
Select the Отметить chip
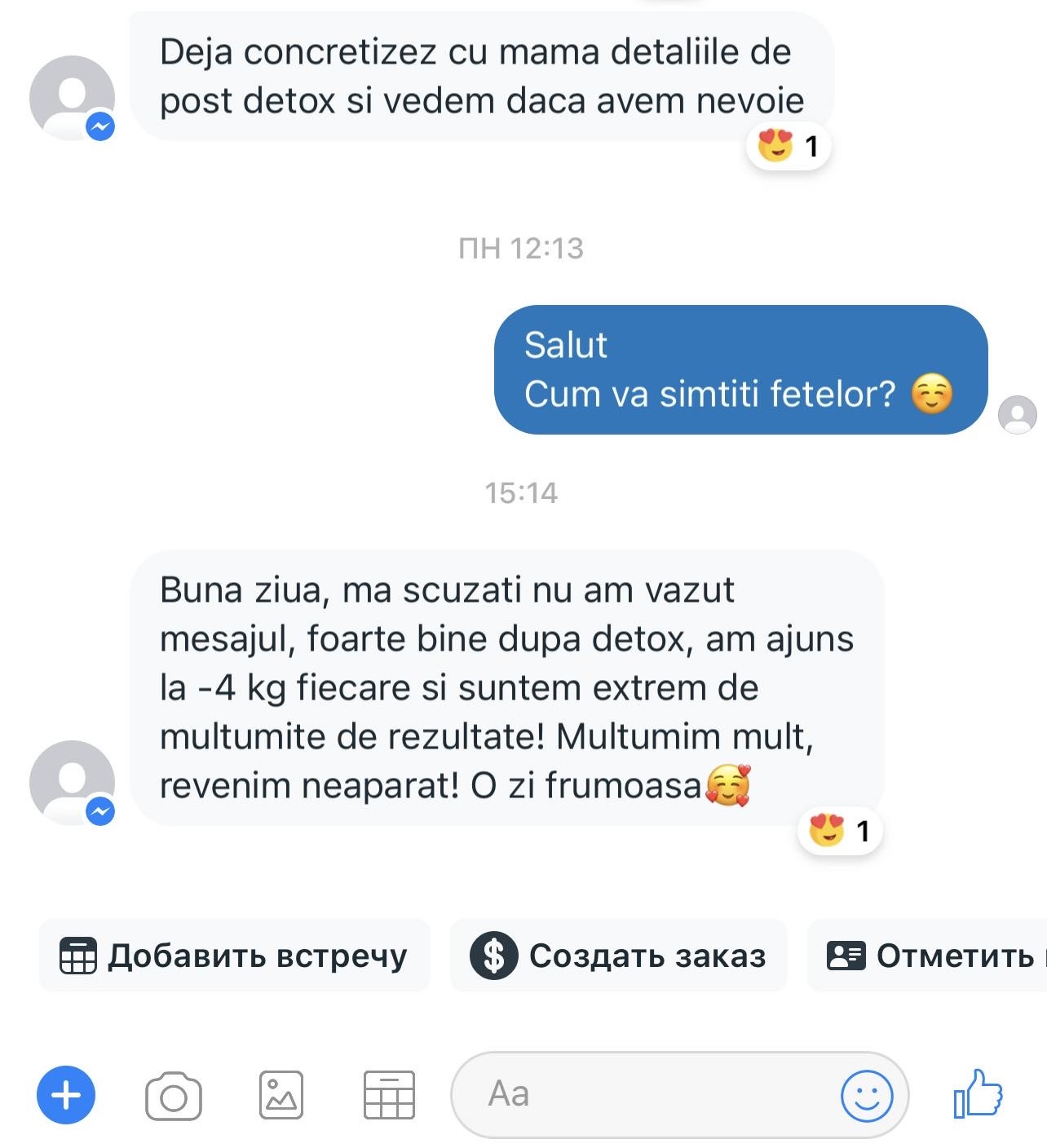coord(927,956)
